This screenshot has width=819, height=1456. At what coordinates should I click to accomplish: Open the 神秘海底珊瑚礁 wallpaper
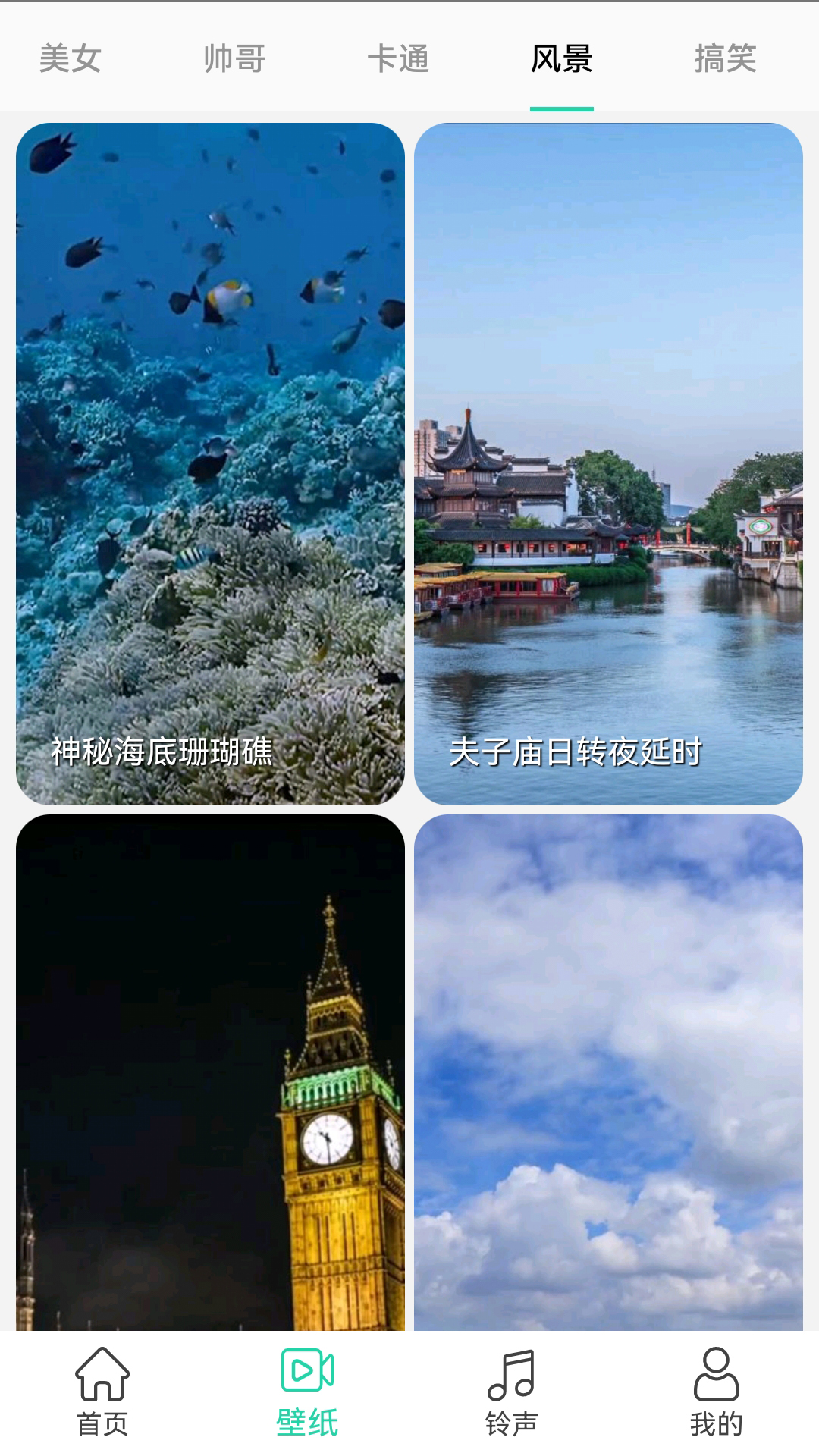(x=210, y=463)
